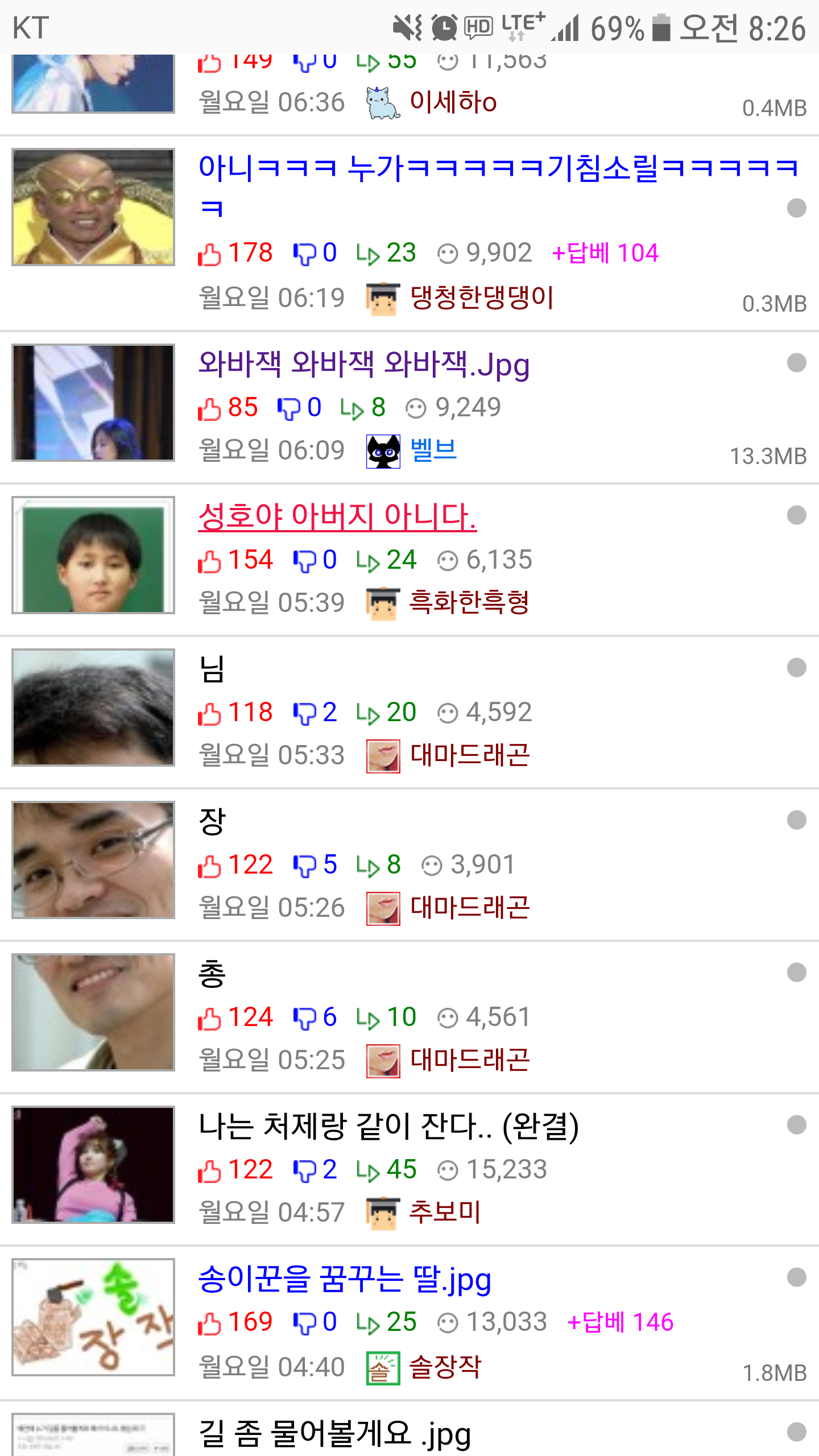The height and width of the screenshot is (1456, 819).
Task: View author 솔장작's profile
Action: [x=445, y=1367]
